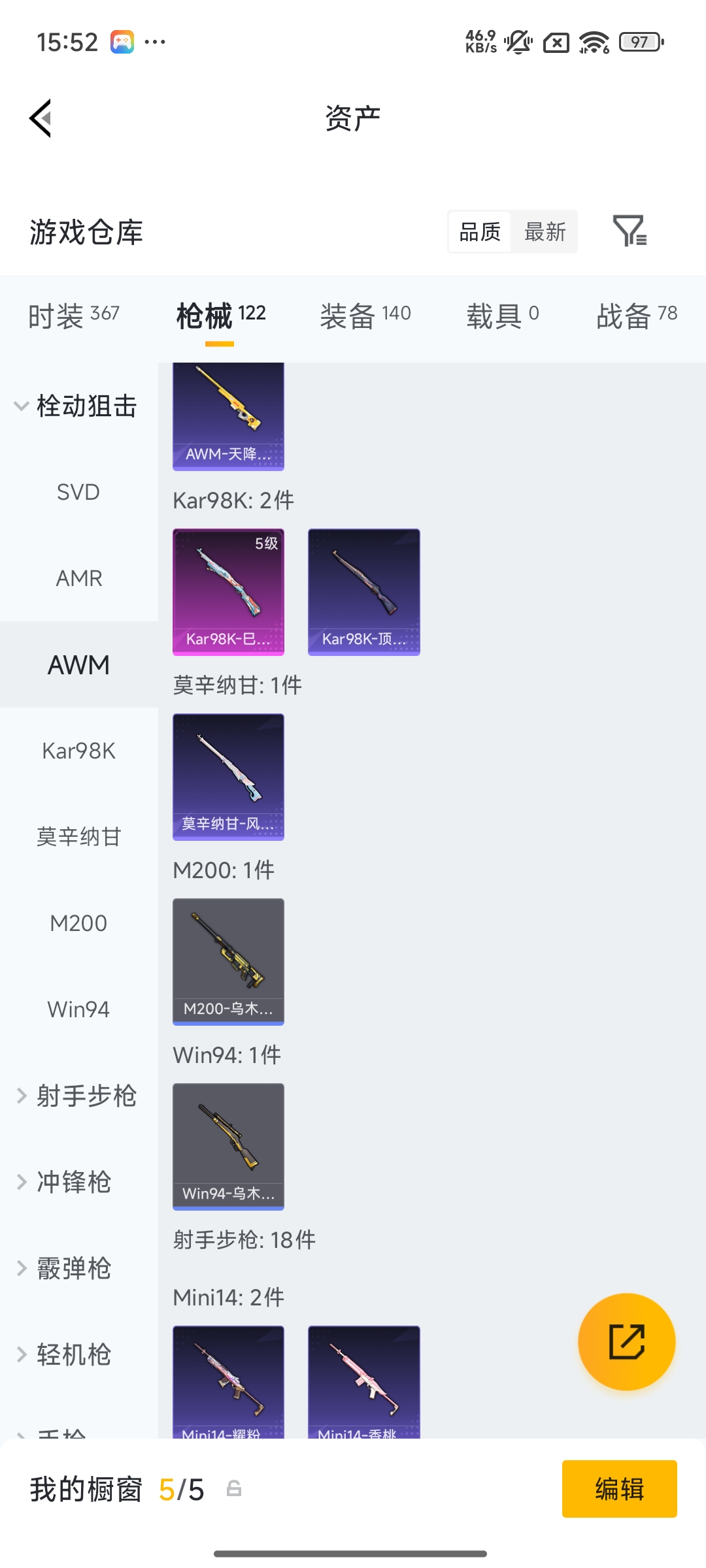The height and width of the screenshot is (1568, 706).
Task: Tap the 5级 Kar98K-已 skin card
Action: [x=227, y=590]
